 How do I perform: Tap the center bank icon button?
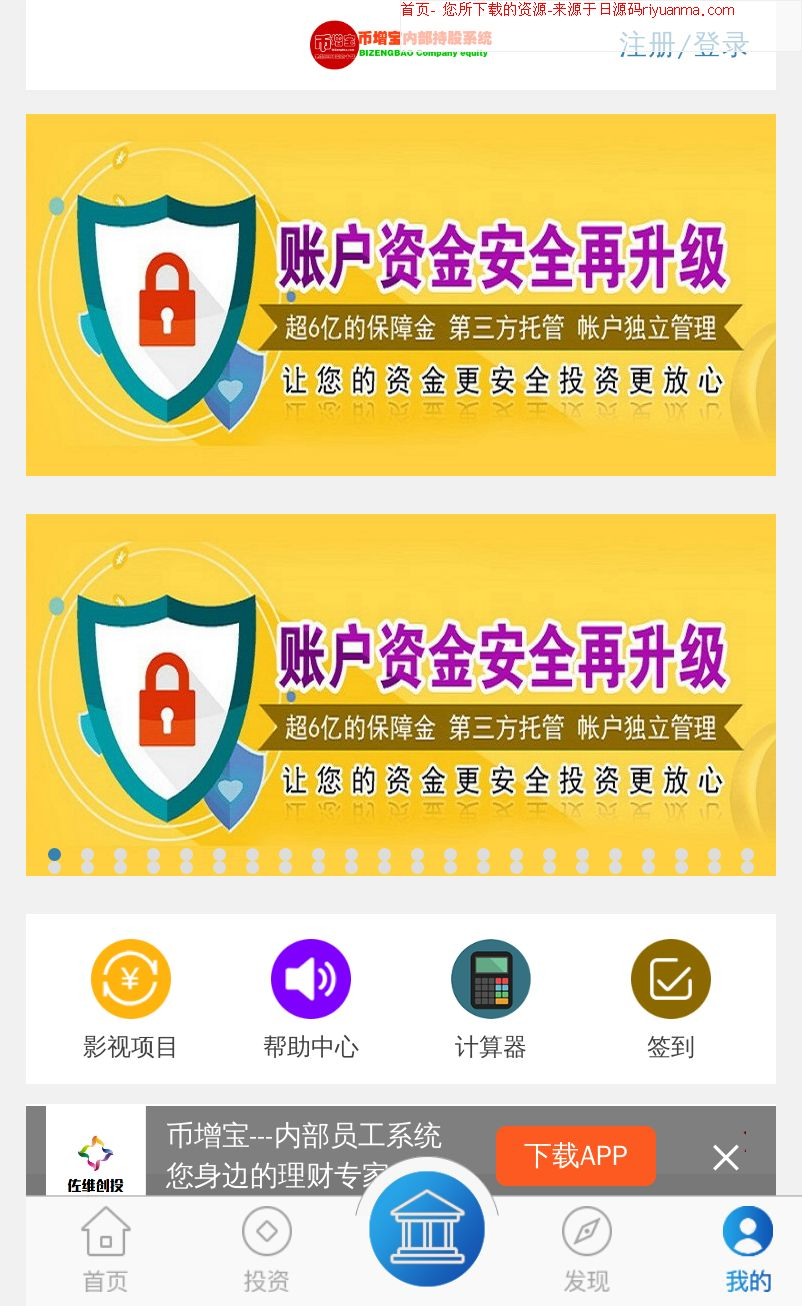coord(427,1229)
